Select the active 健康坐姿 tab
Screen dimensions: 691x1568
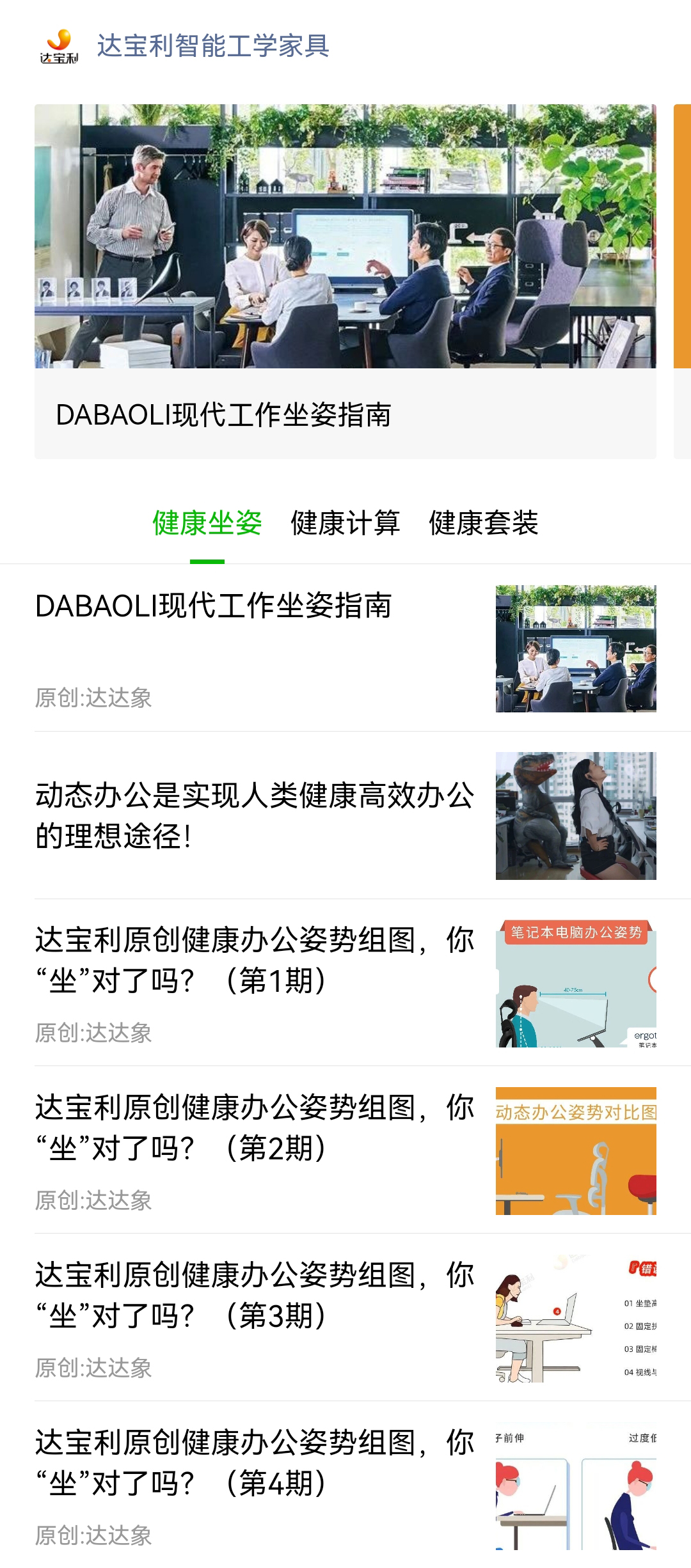coord(207,524)
